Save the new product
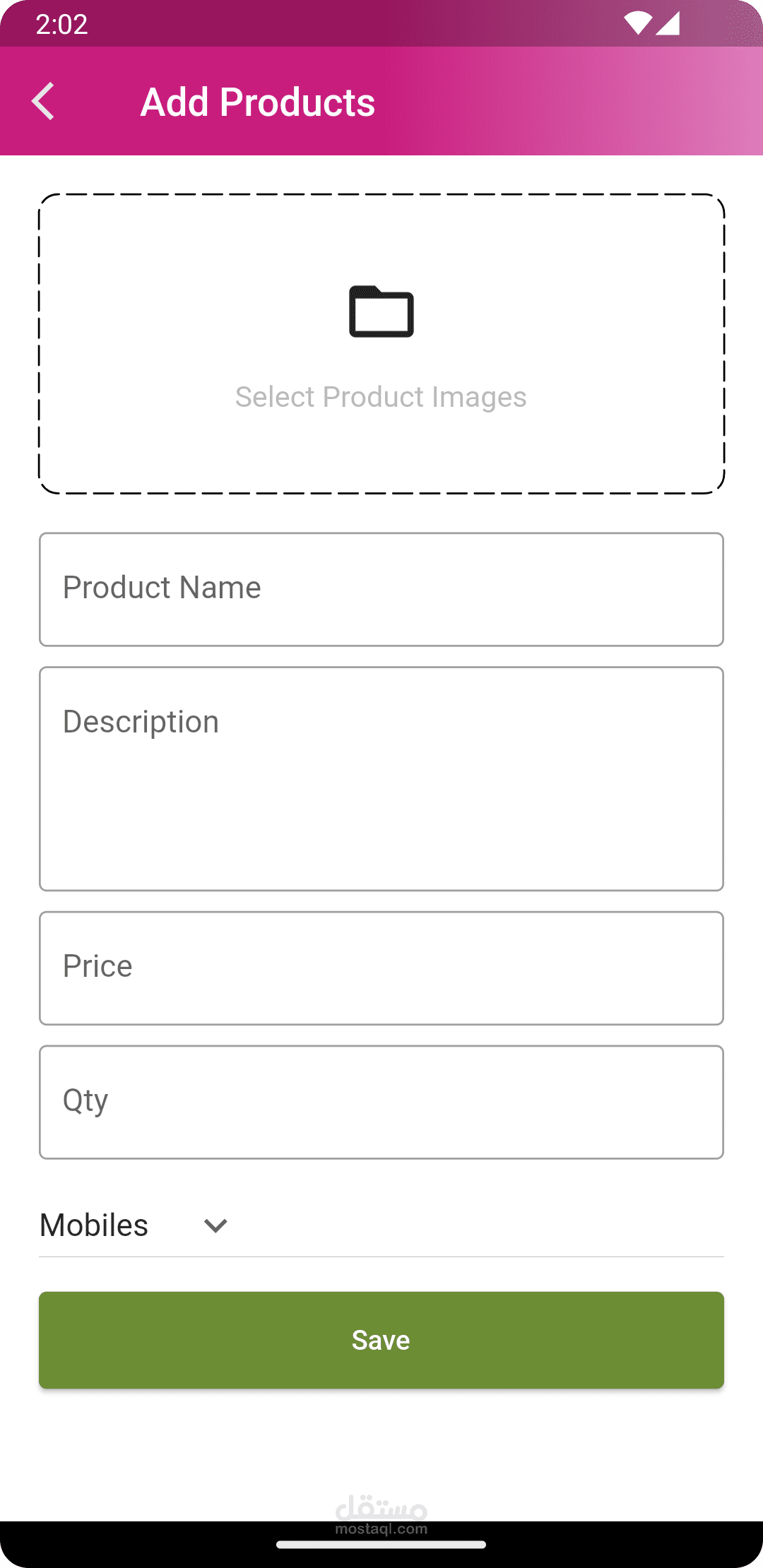Screen dimensions: 763x1568 click(381, 1340)
